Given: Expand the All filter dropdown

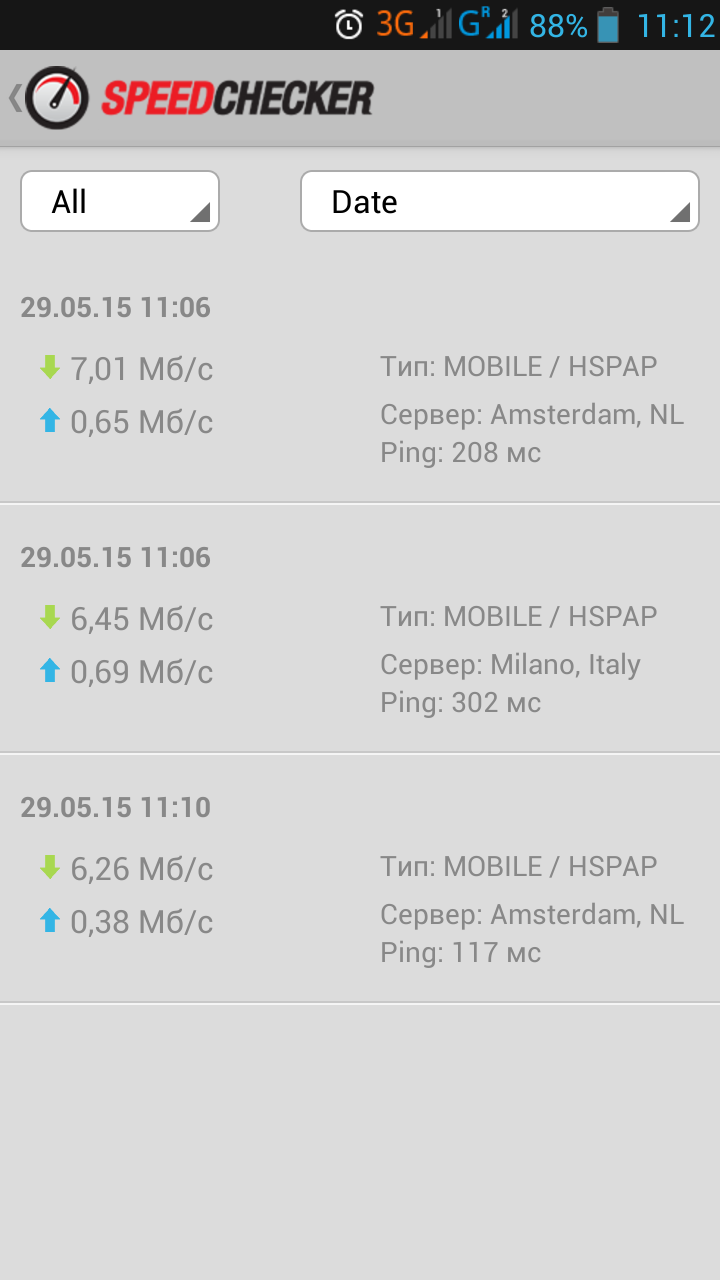Looking at the screenshot, I should 120,202.
